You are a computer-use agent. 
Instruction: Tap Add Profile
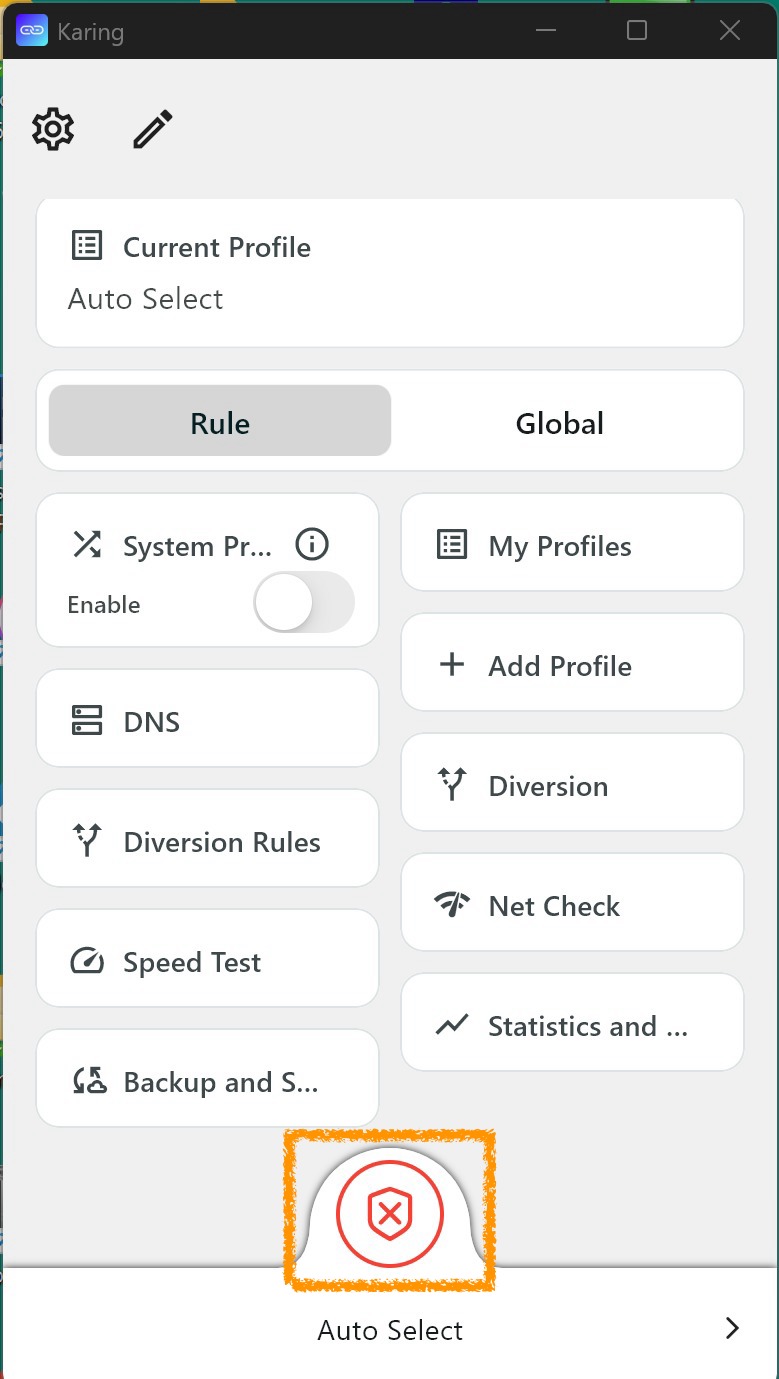tap(572, 666)
